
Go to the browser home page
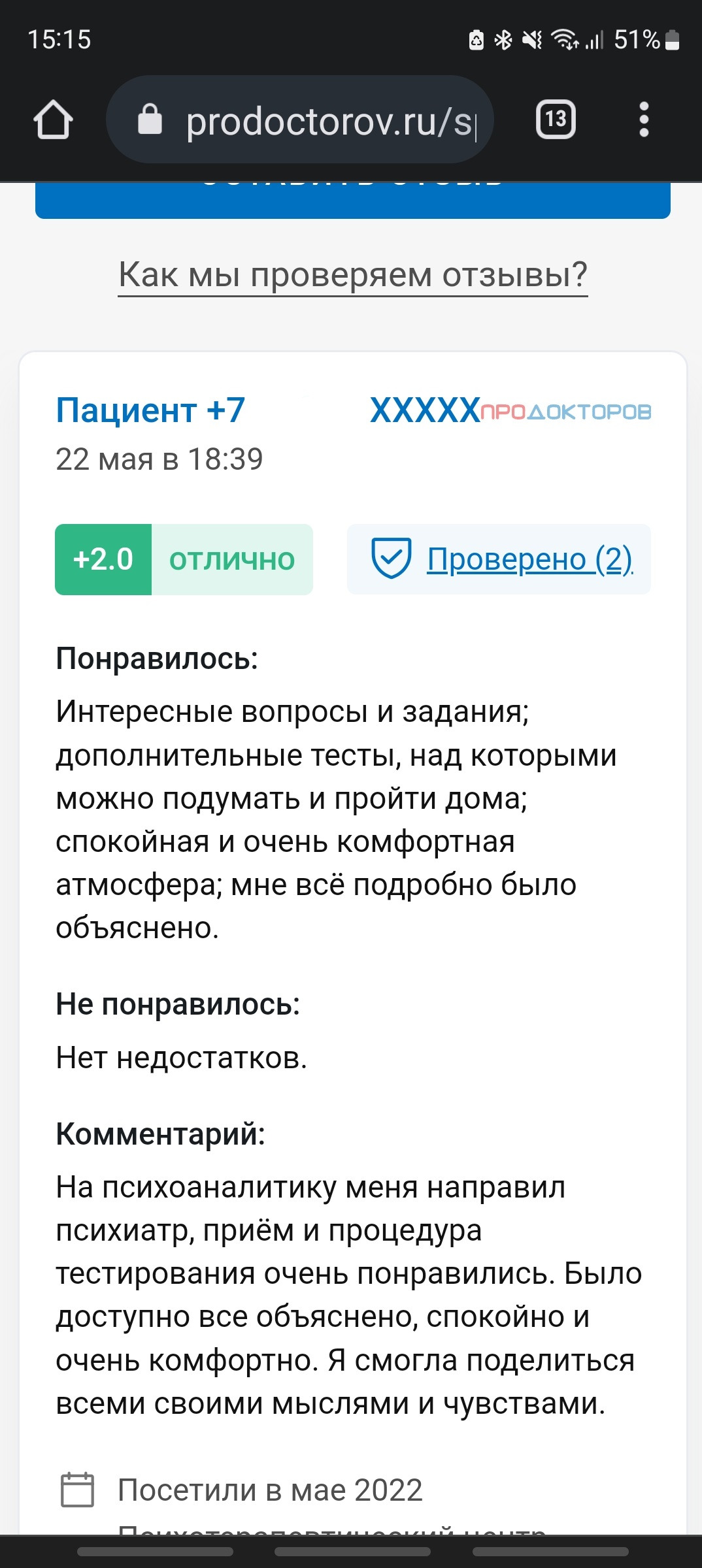(53, 120)
